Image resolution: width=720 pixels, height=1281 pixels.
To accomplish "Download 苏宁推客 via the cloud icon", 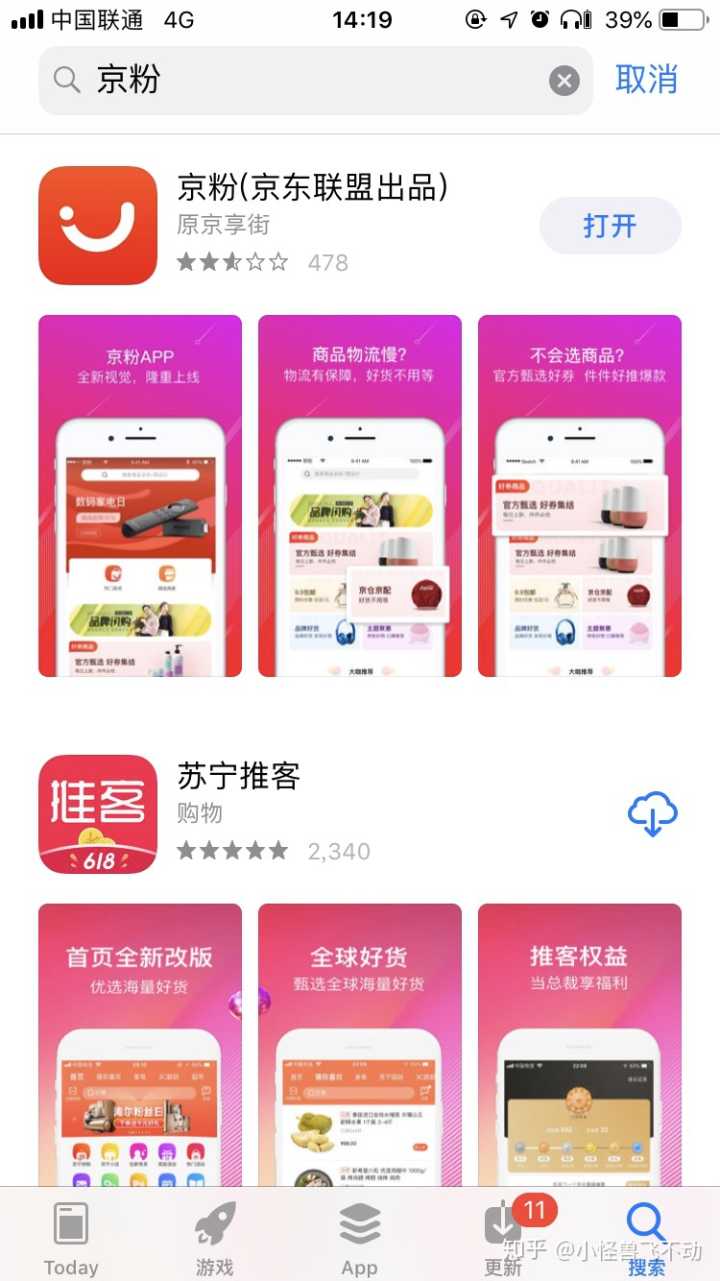I will (652, 815).
